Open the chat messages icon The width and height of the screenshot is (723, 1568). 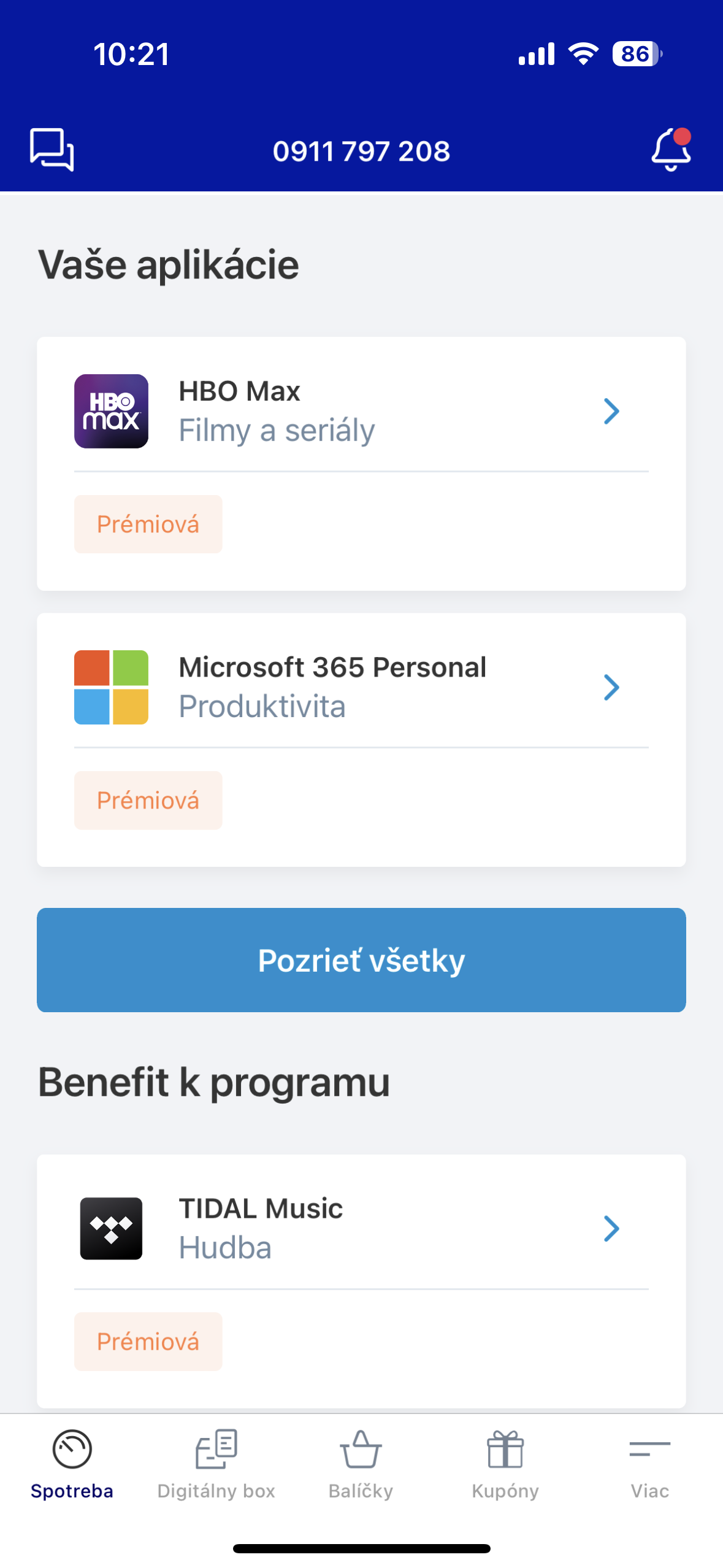pos(52,150)
